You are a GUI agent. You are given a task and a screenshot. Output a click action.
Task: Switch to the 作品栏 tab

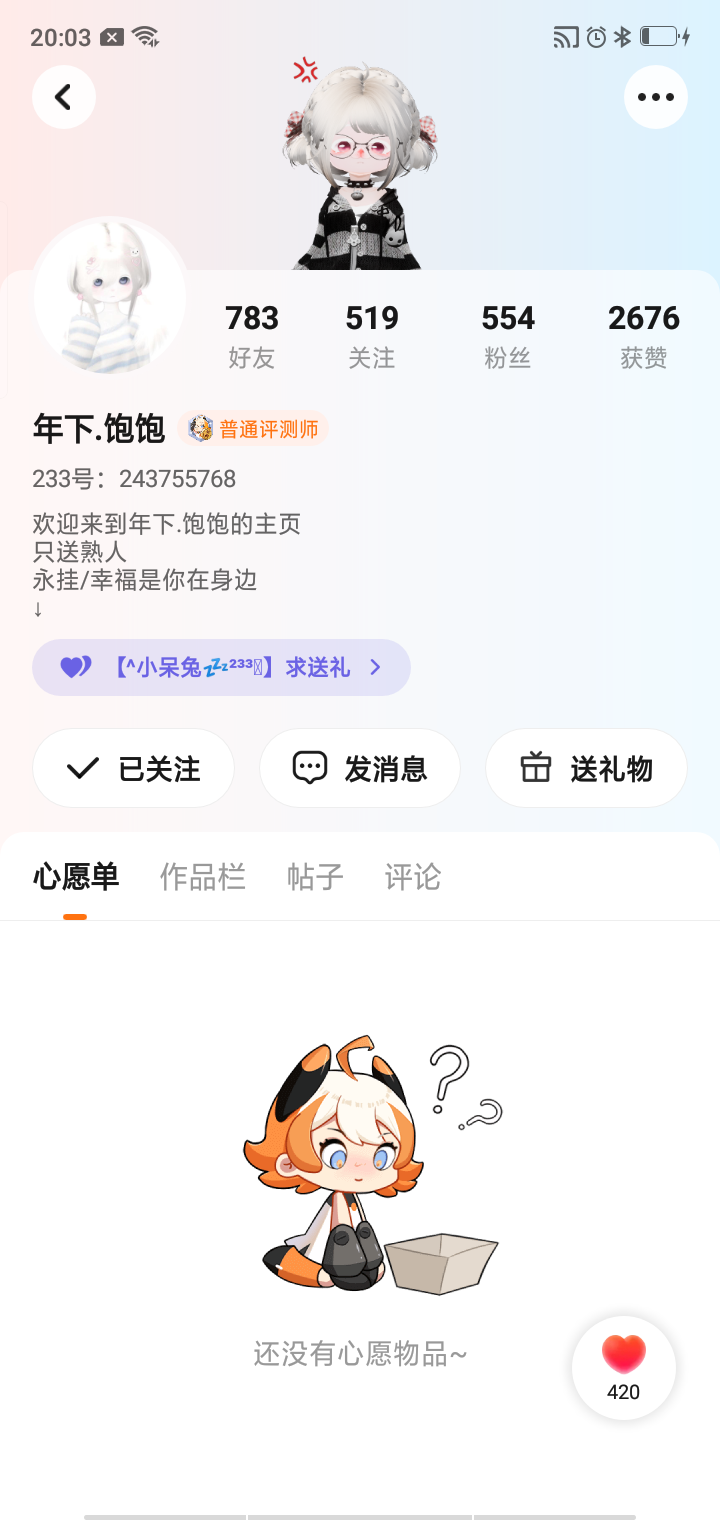click(x=202, y=877)
